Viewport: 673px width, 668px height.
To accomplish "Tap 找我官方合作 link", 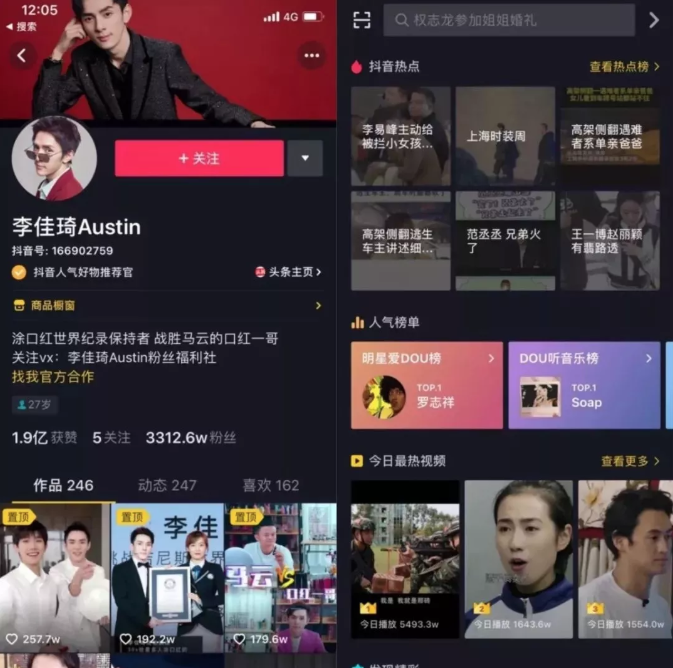I will point(53,377).
